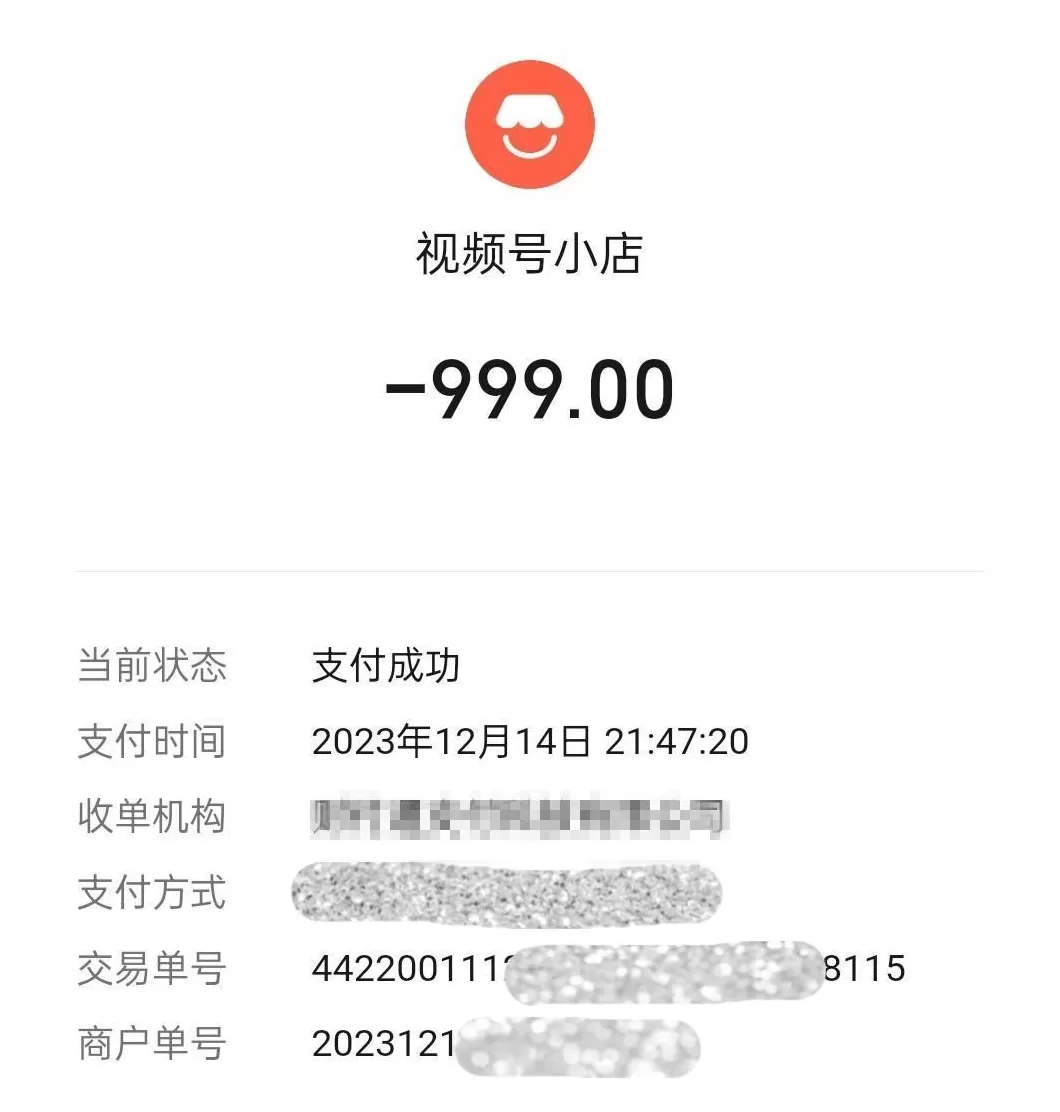Image resolution: width=1060 pixels, height=1112 pixels.
Task: Click the 当前状态 row label
Action: point(155,666)
